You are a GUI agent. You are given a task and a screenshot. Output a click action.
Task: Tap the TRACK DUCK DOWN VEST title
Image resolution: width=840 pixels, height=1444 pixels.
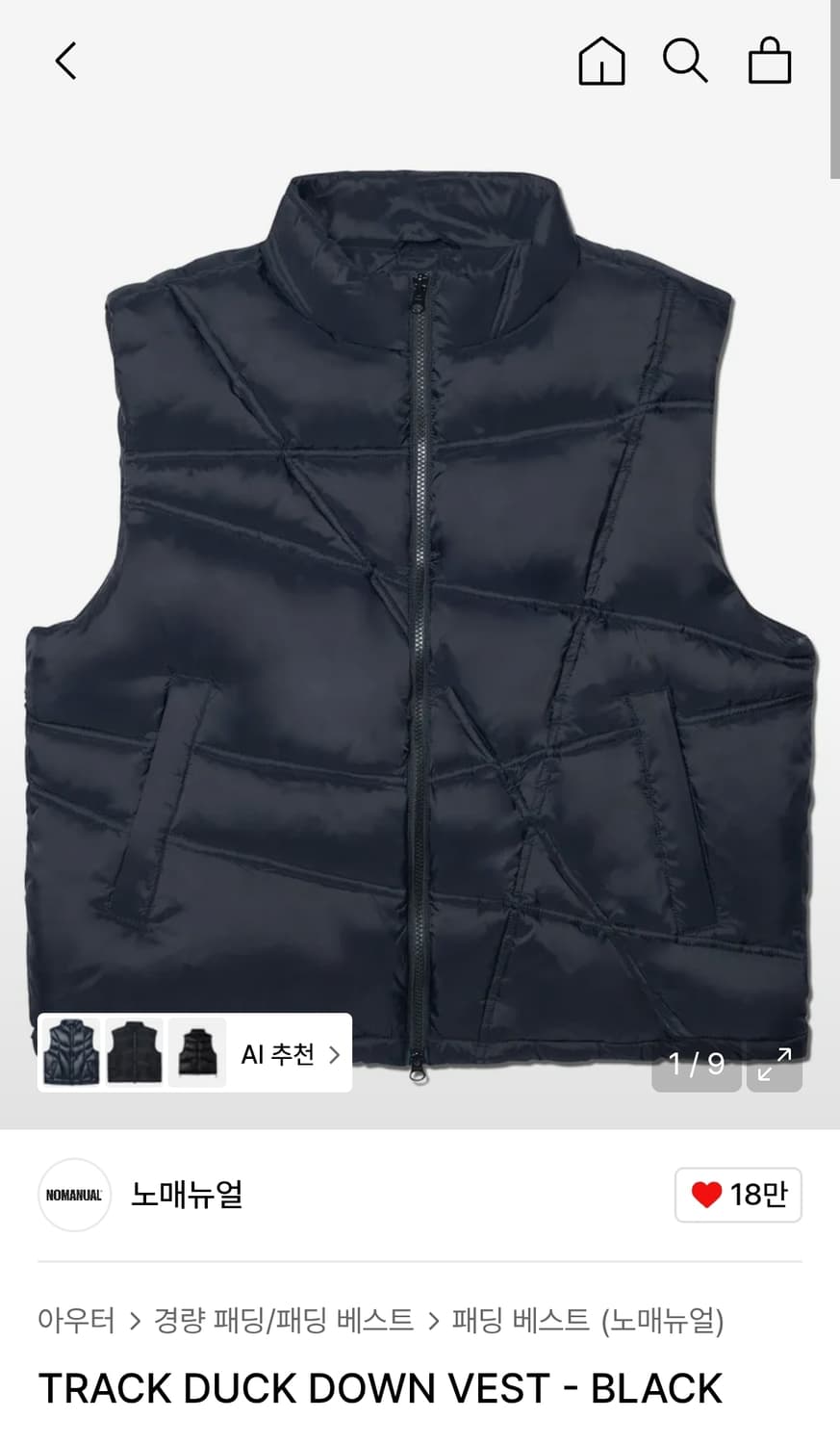378,1386
